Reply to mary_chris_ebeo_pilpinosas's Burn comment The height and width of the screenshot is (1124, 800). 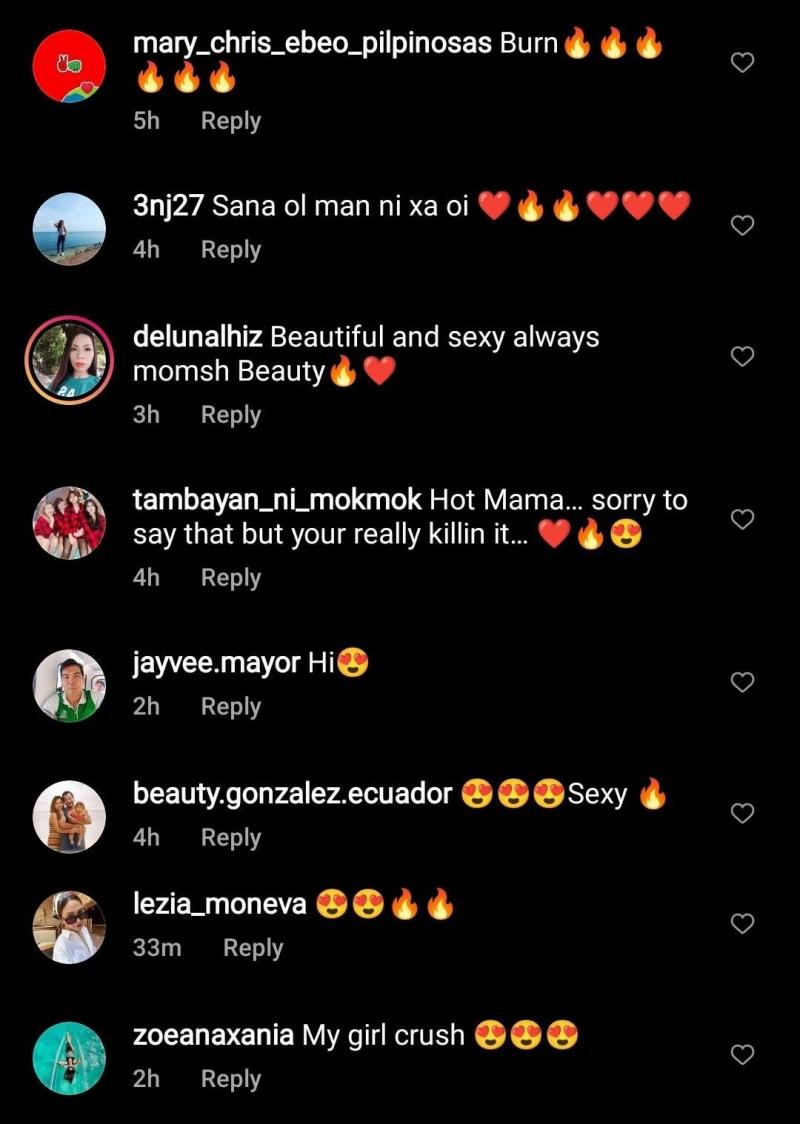click(230, 121)
